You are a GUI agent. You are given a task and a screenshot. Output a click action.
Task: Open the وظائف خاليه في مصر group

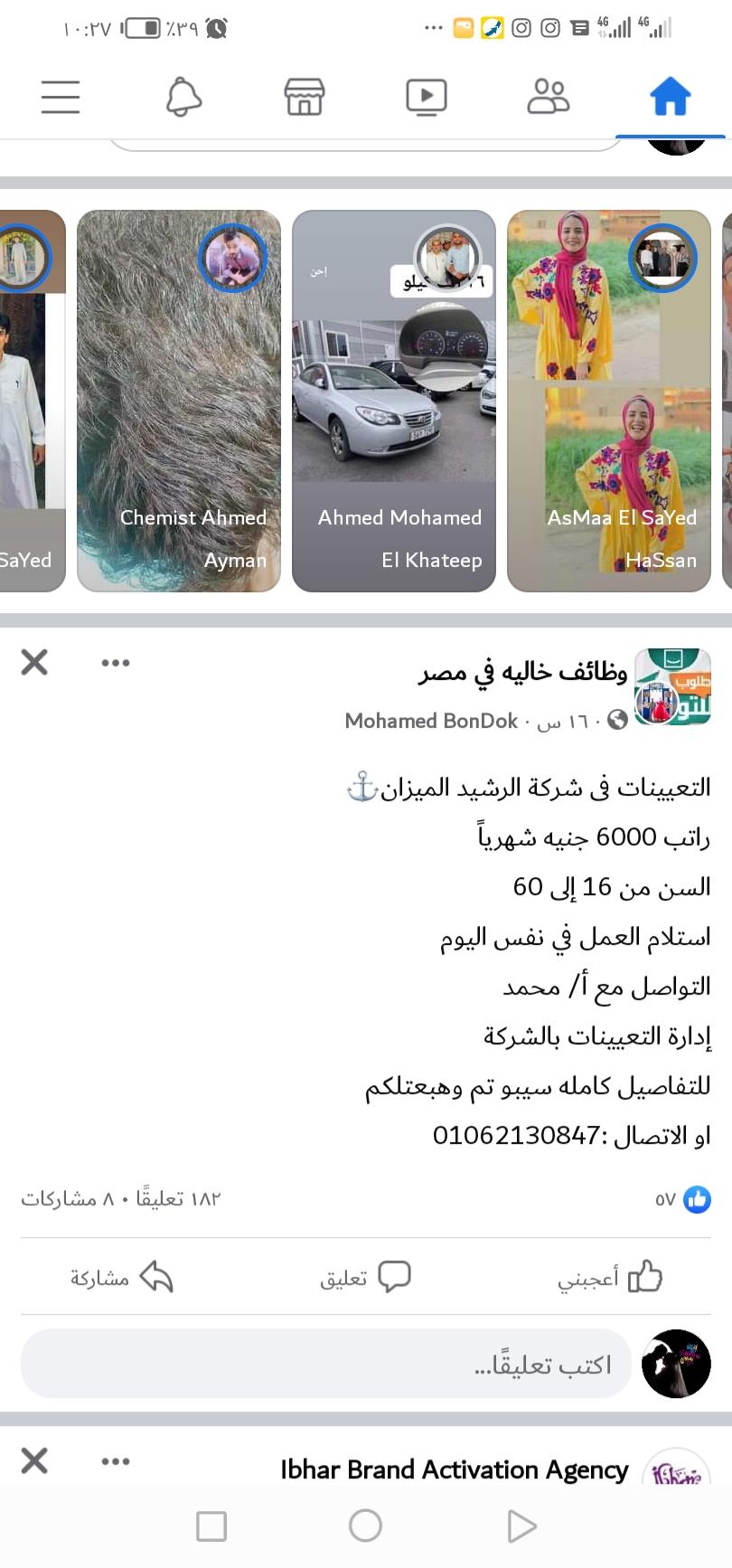522,672
